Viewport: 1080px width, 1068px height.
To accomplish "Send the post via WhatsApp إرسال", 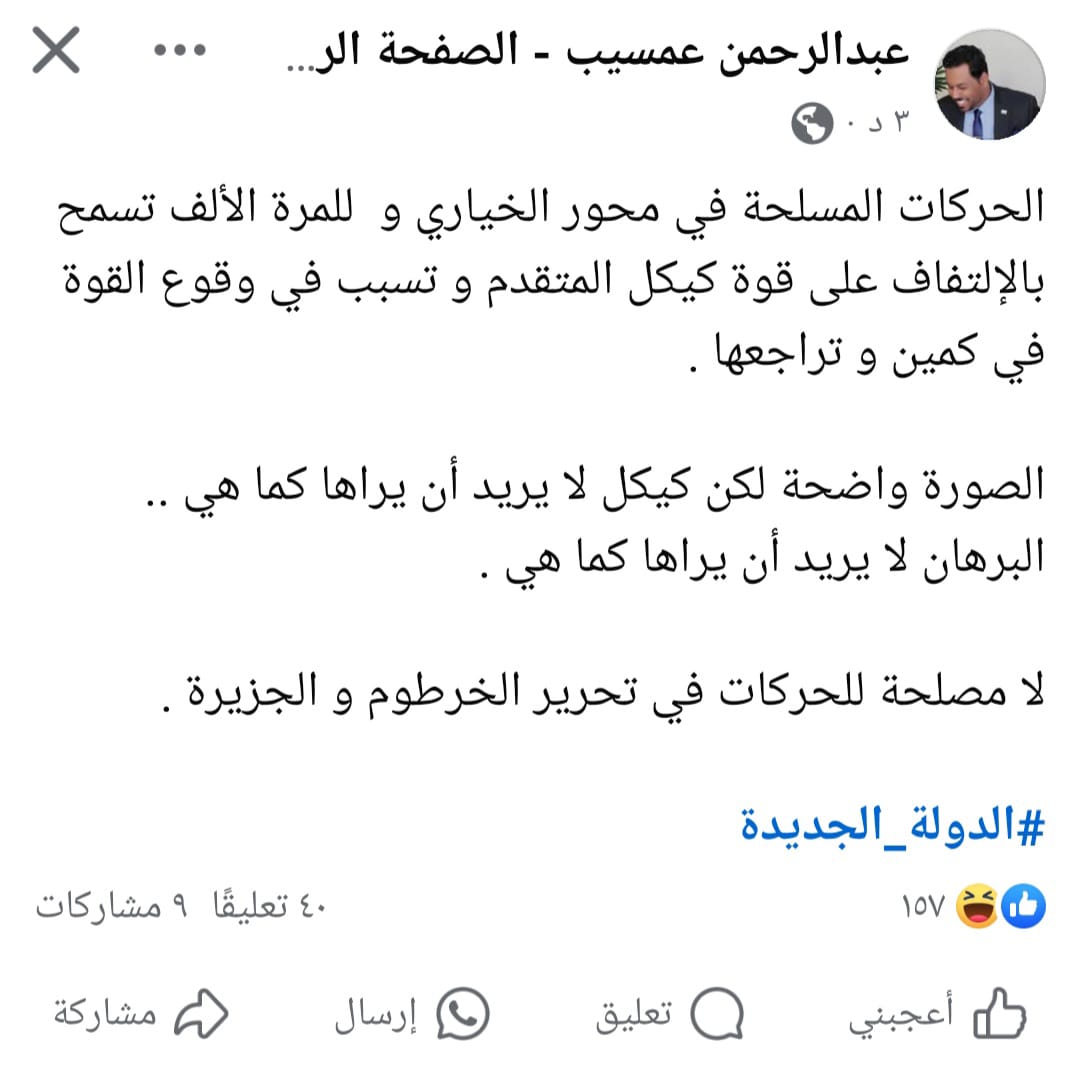I will coord(411,1015).
